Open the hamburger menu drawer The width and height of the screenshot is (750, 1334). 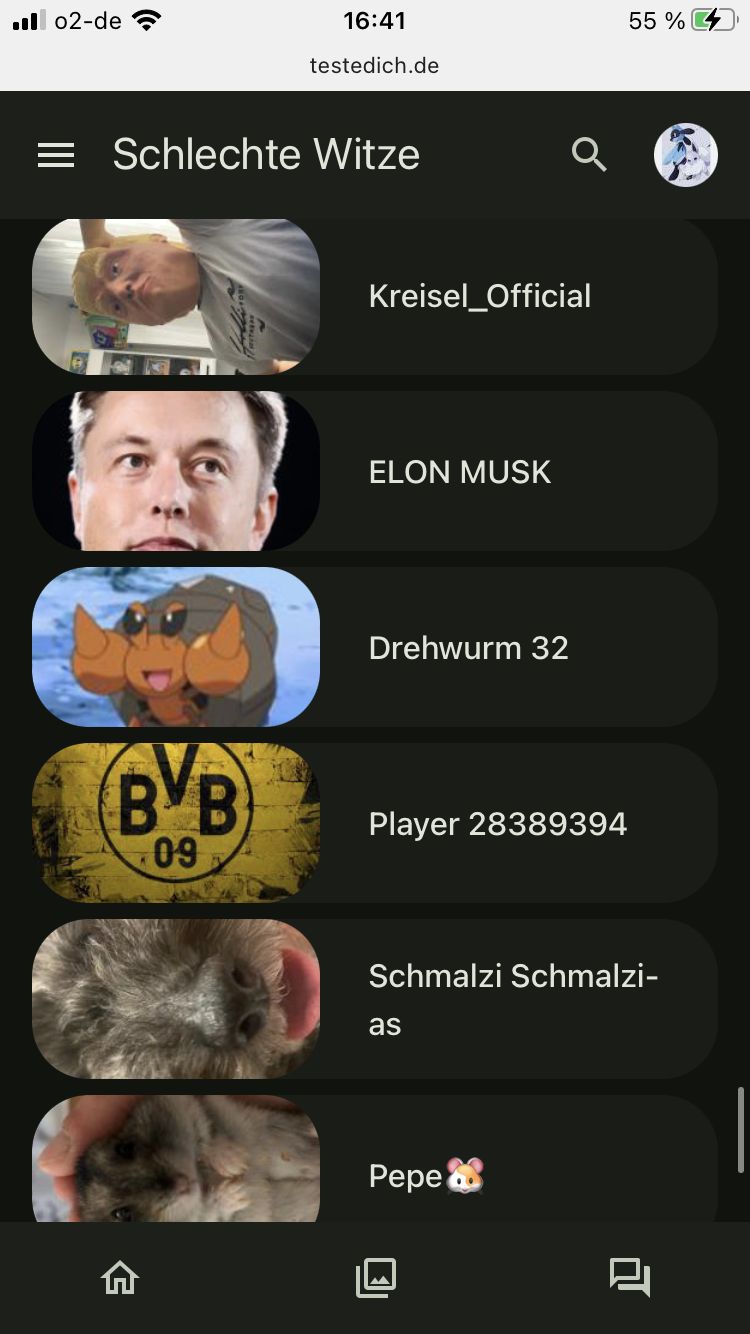(56, 155)
